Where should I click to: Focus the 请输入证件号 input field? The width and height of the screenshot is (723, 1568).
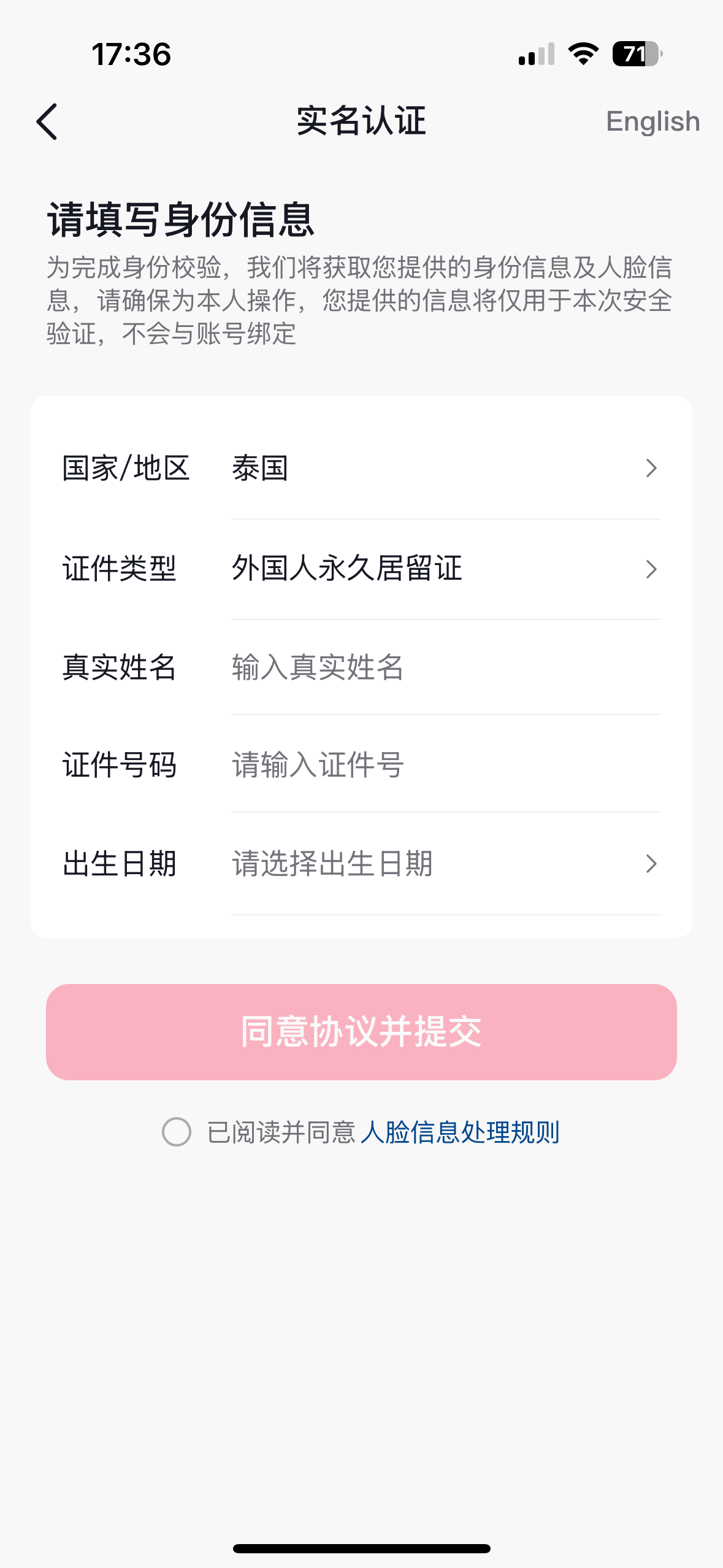pos(446,765)
